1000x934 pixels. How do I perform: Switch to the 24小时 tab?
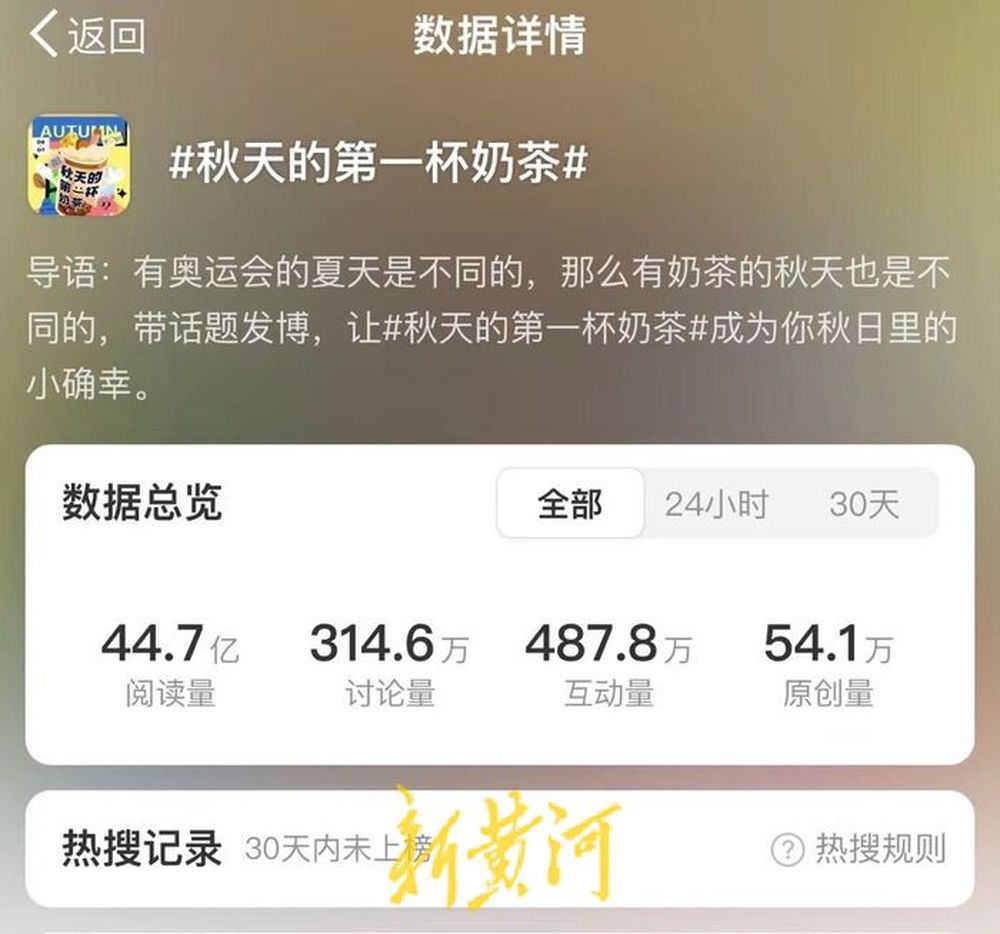(716, 504)
